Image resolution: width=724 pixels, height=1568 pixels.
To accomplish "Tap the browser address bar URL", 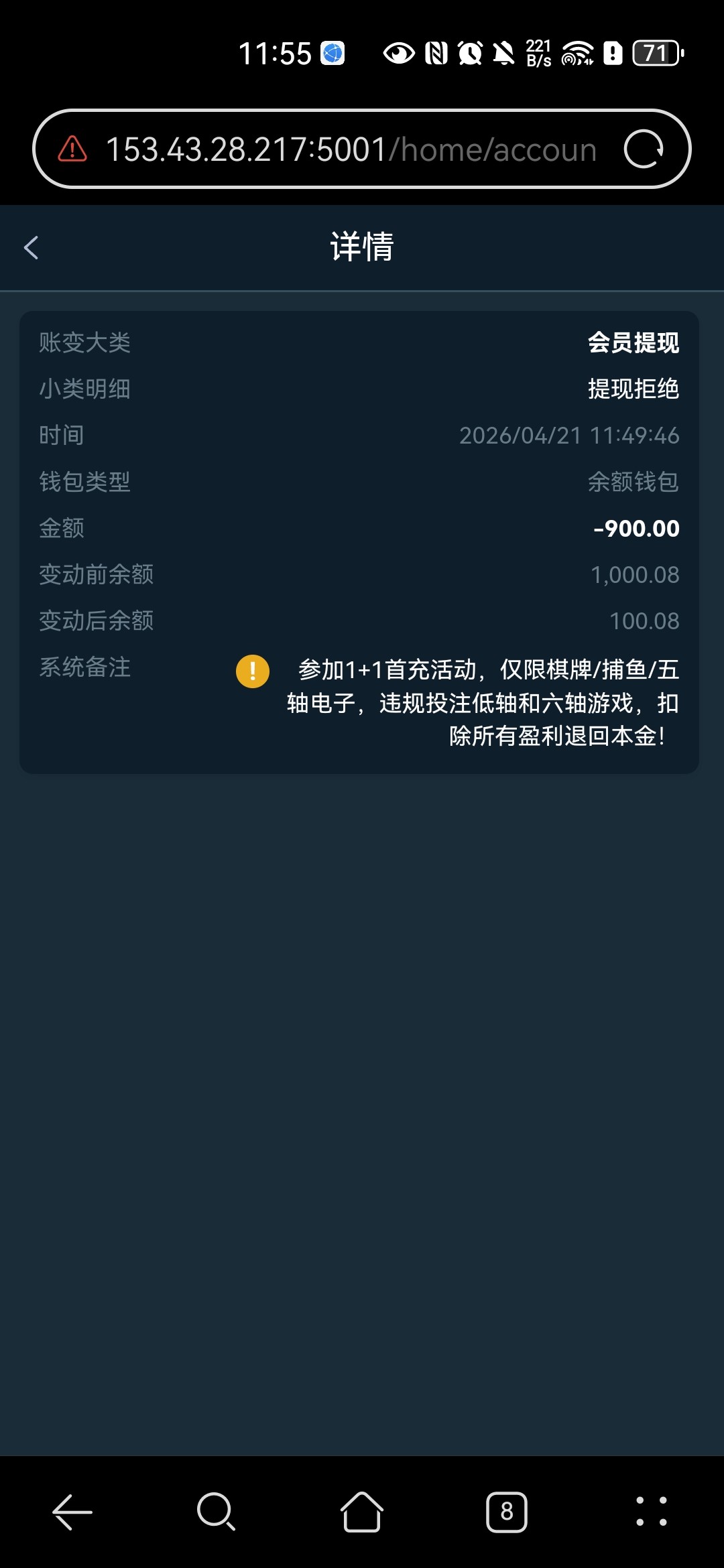I will (x=351, y=149).
